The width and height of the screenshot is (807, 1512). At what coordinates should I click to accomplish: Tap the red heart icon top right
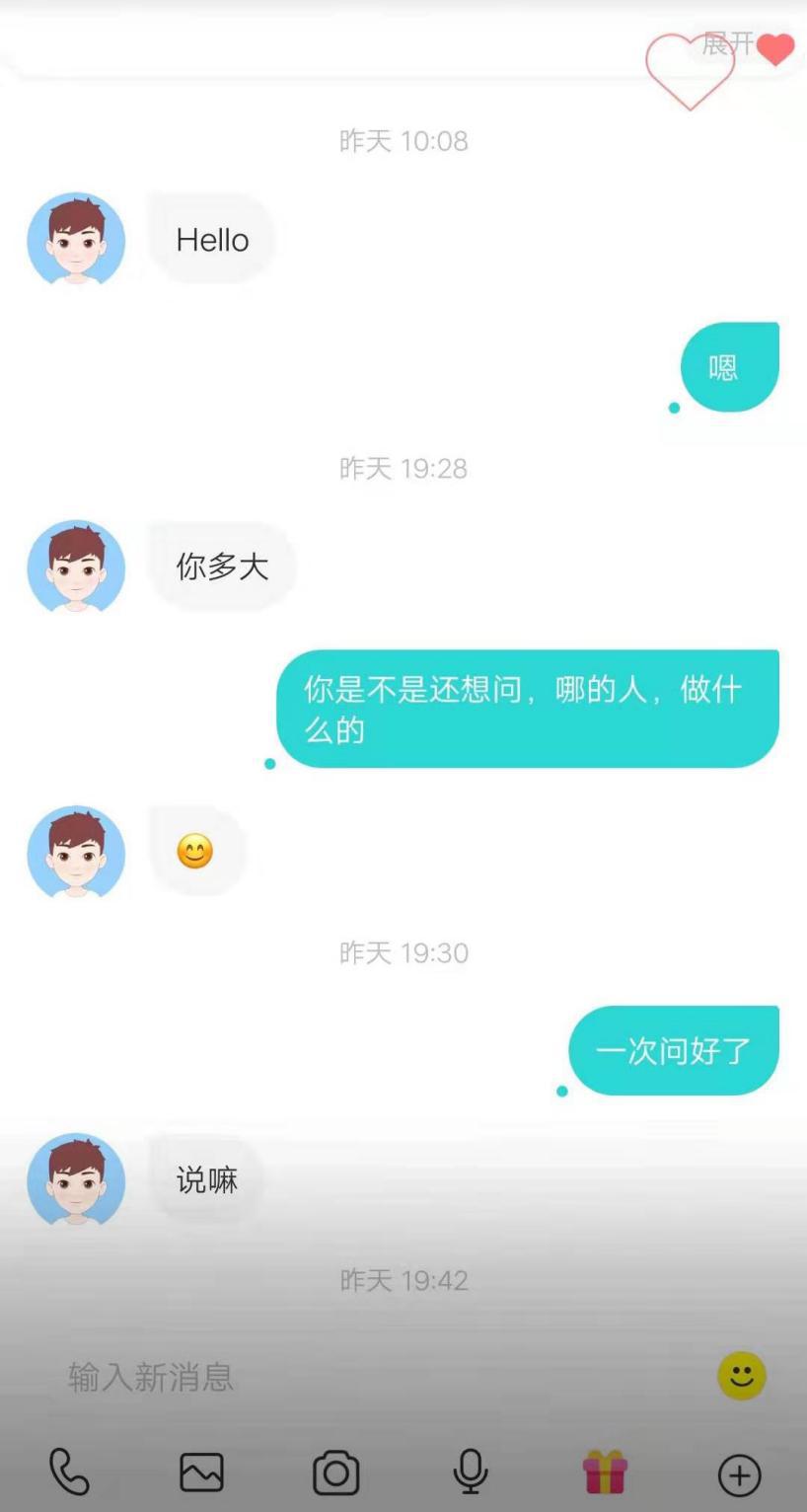[776, 47]
